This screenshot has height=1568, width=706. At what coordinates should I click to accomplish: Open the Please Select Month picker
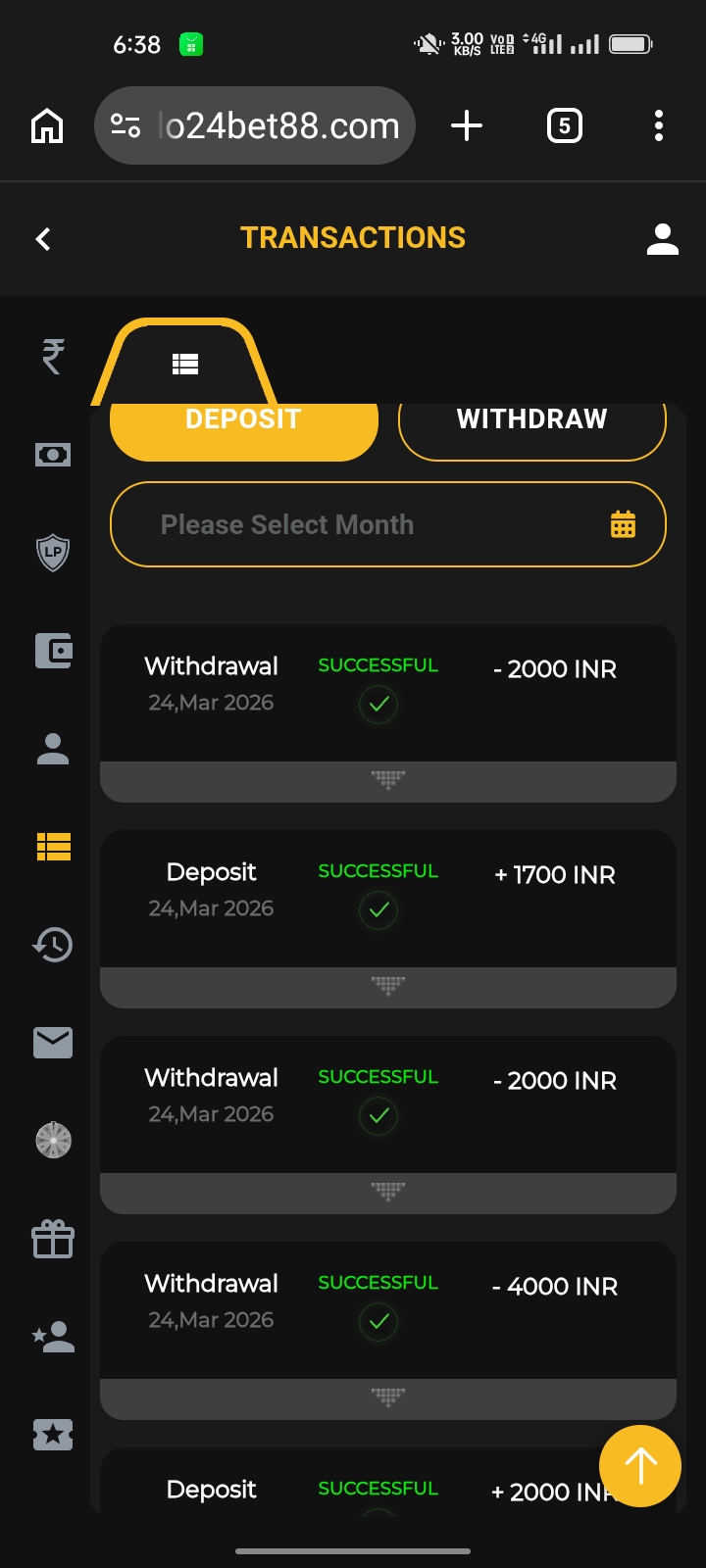coord(388,524)
